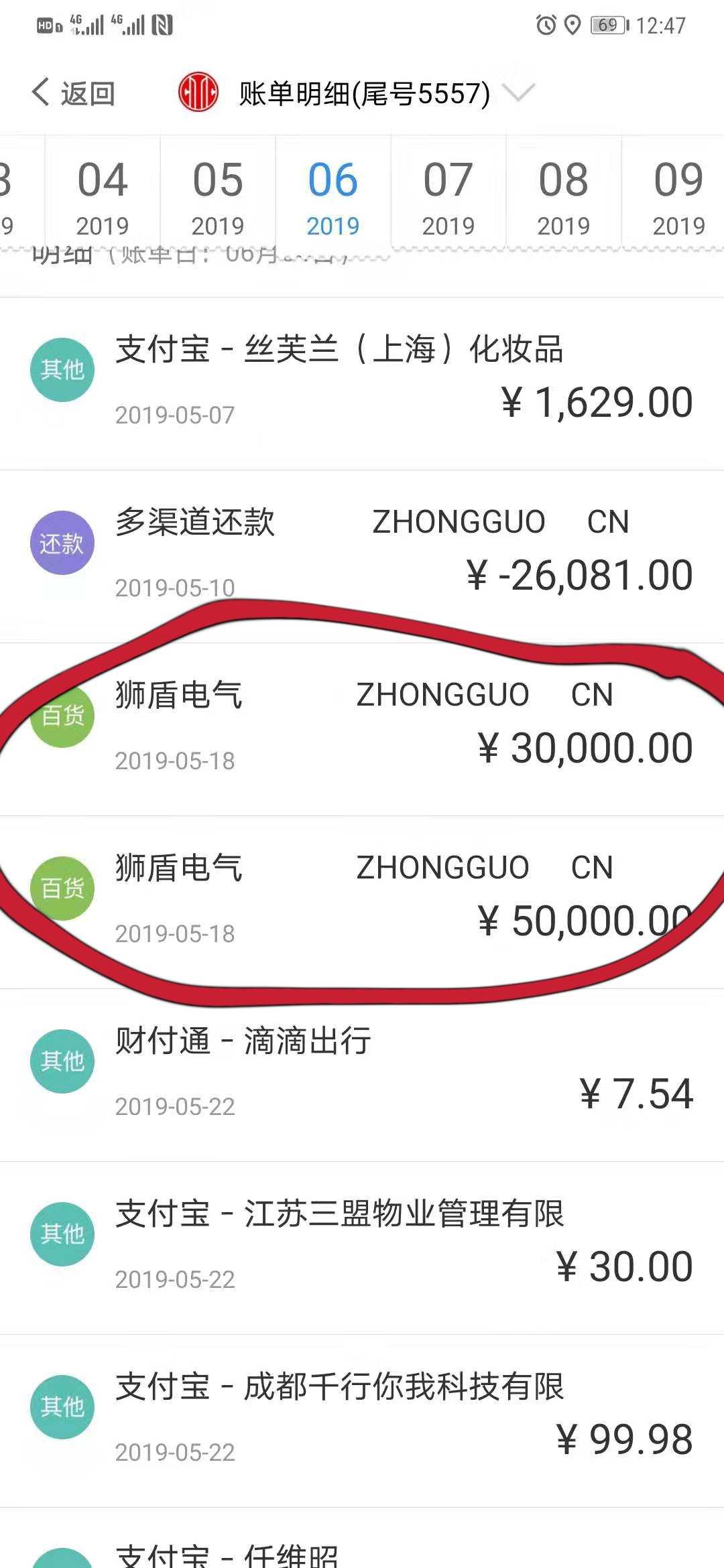Open the 支付宝 - 丝芙兰 transaction of ¥1,629.00

(x=362, y=383)
